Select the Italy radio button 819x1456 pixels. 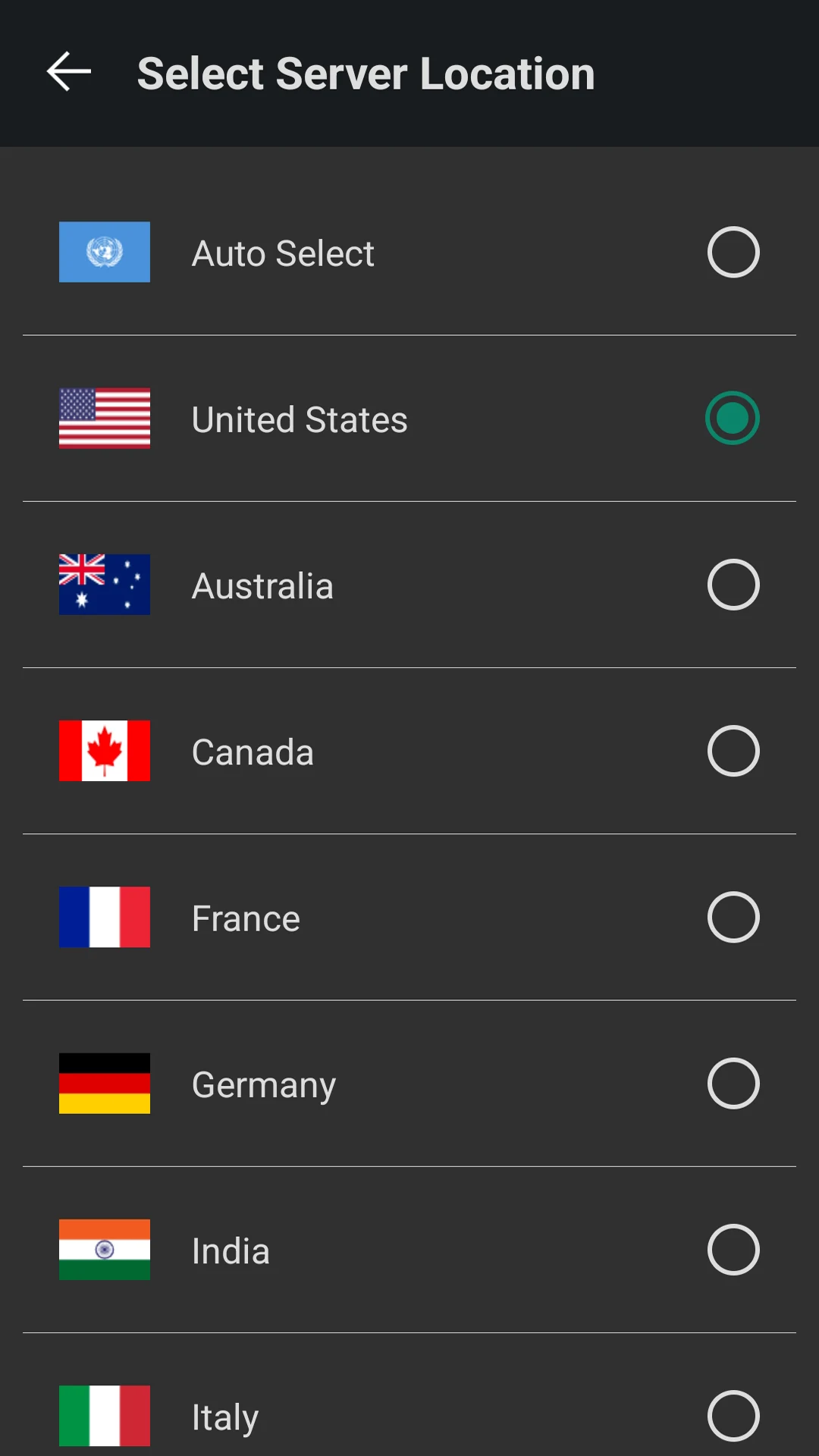733,1416
